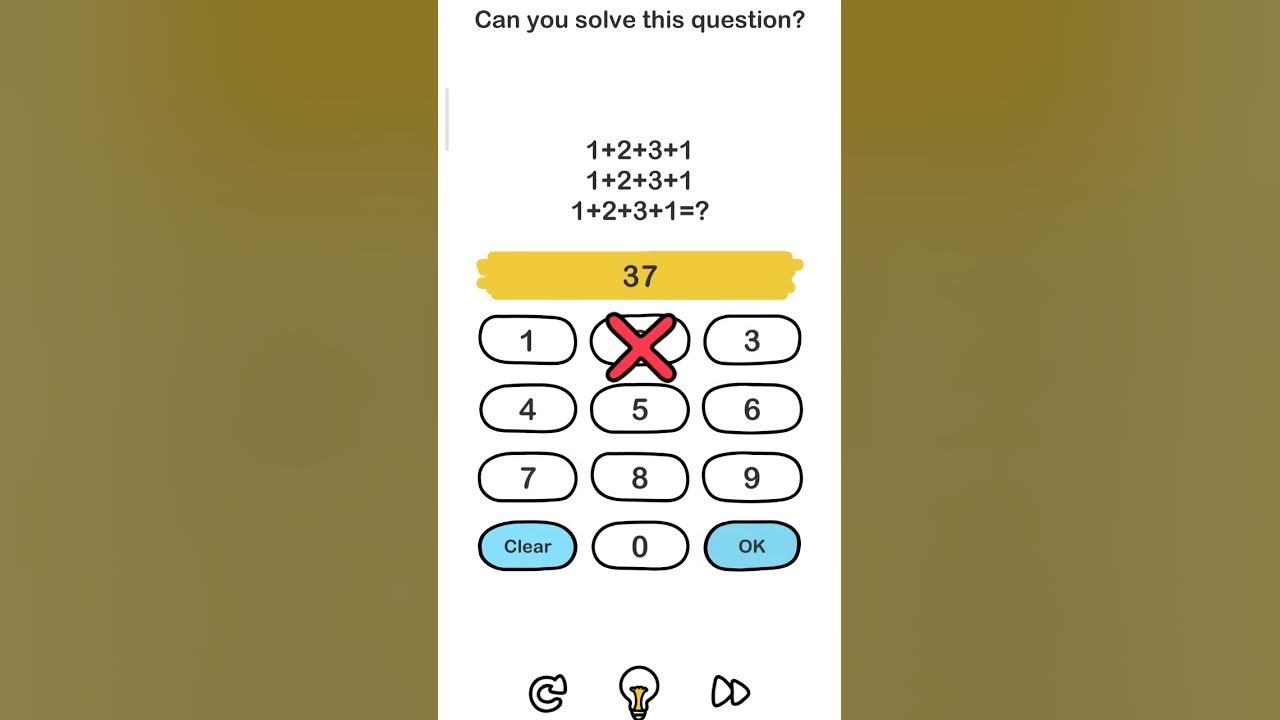The image size is (1280, 720).
Task: Restart the level with the reload icon
Action: (547, 692)
